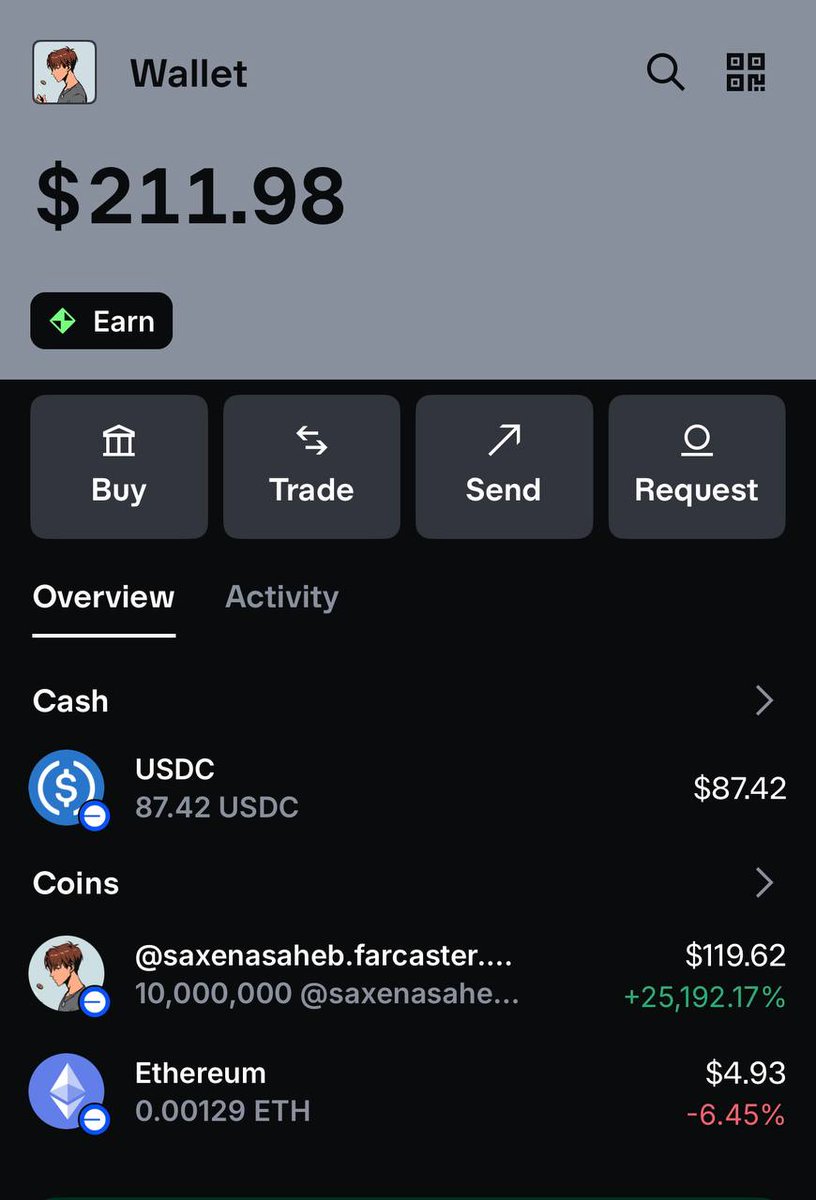Open the profile avatar beside Wallet

[64, 73]
